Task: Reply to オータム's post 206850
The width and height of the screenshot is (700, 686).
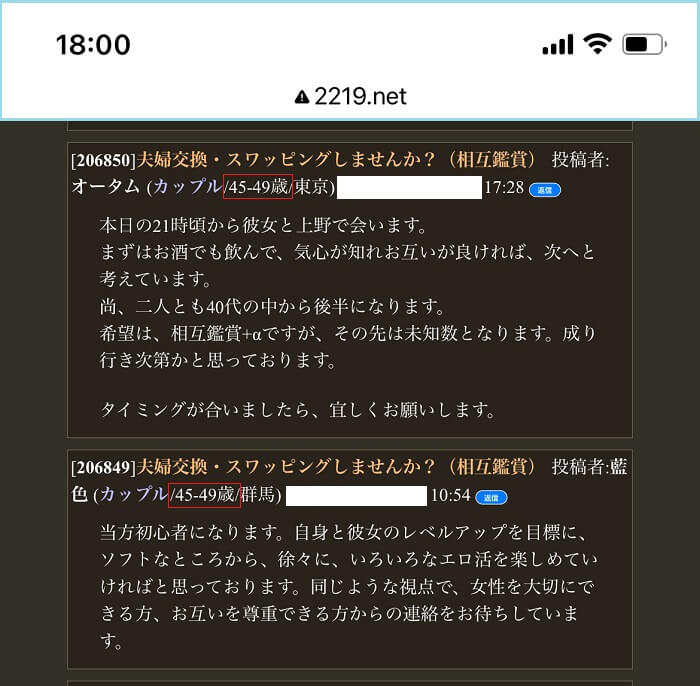Action: 544,188
